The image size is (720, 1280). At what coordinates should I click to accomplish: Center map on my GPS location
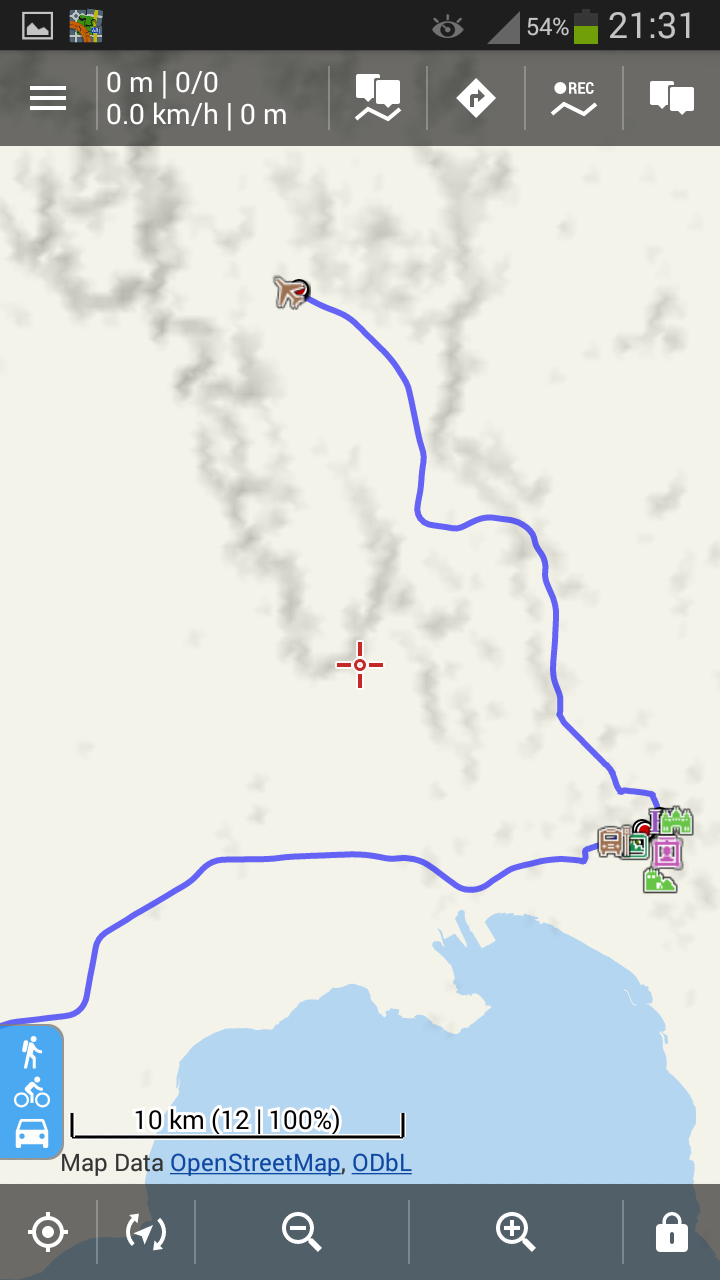click(x=48, y=1232)
